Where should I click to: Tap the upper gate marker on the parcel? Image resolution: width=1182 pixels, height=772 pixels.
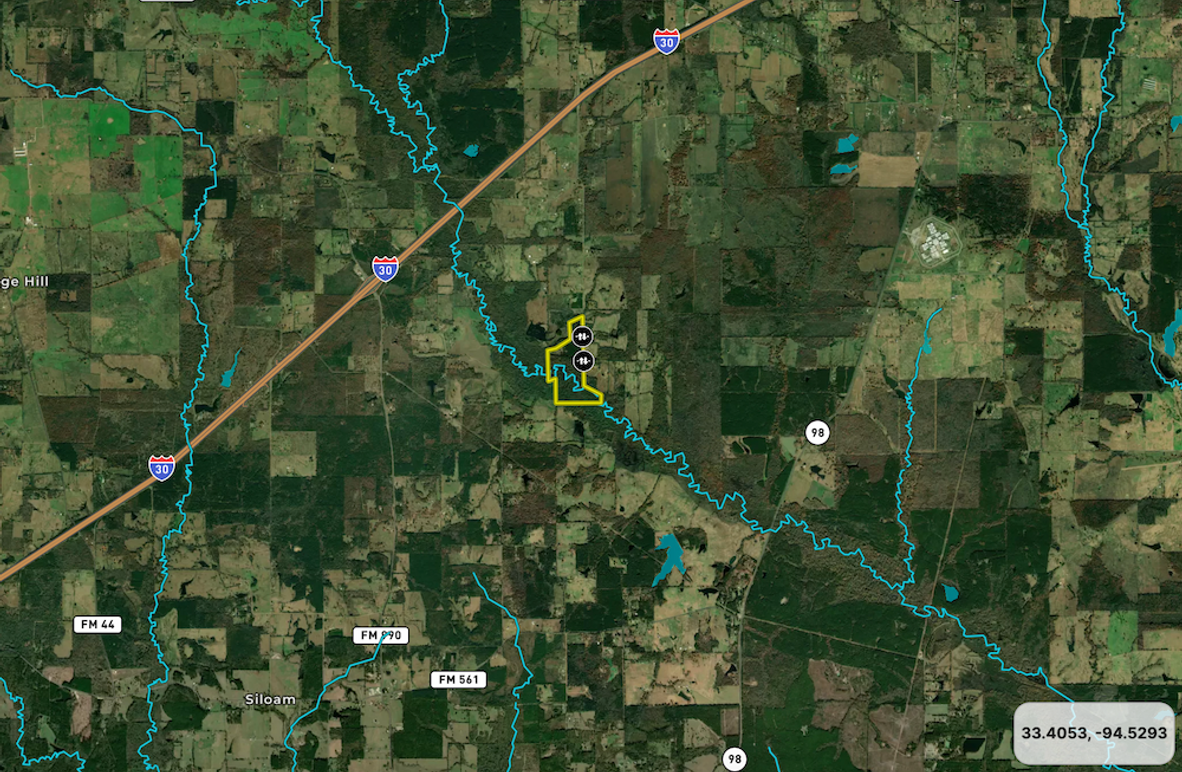[x=584, y=337]
